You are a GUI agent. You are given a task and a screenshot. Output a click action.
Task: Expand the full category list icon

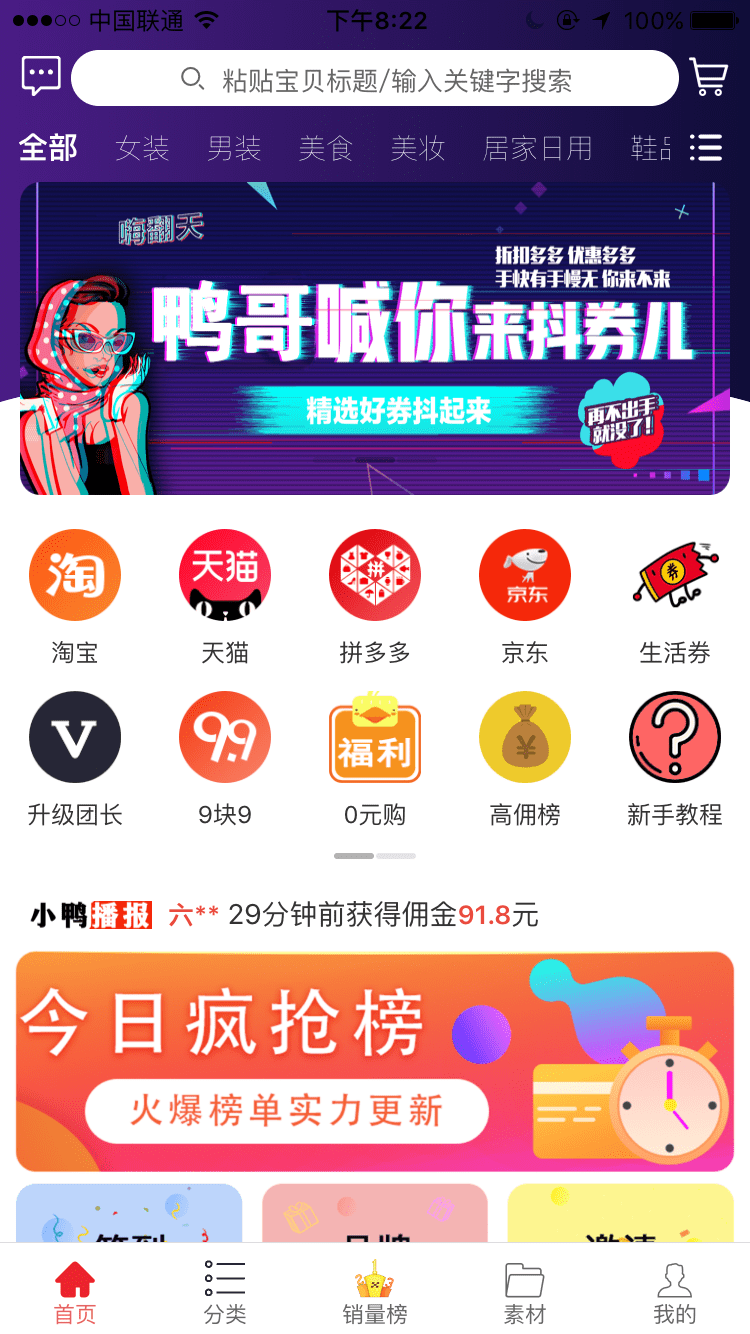click(x=706, y=149)
